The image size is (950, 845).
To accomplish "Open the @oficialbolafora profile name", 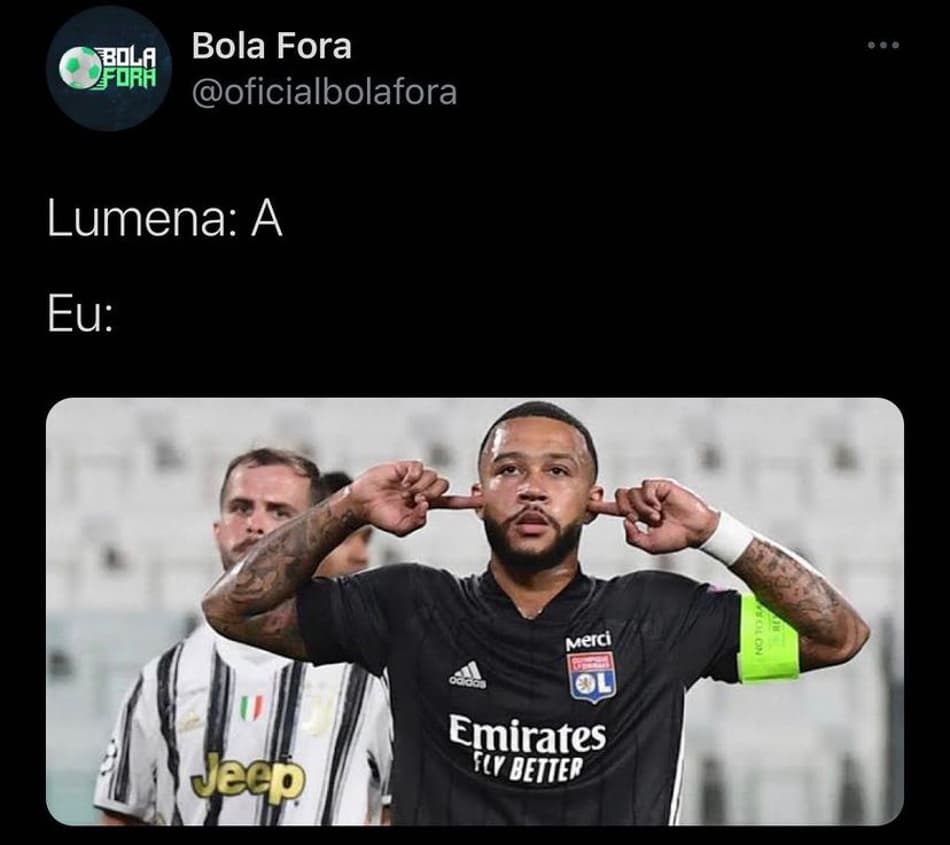I will point(323,92).
